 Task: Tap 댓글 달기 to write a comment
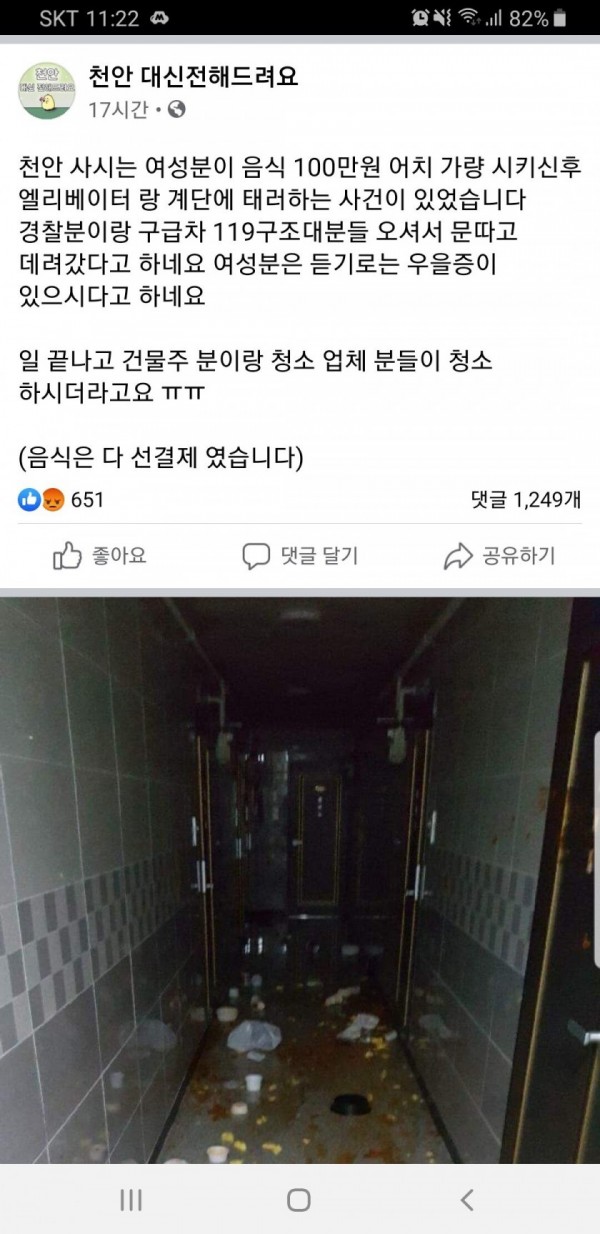click(300, 556)
